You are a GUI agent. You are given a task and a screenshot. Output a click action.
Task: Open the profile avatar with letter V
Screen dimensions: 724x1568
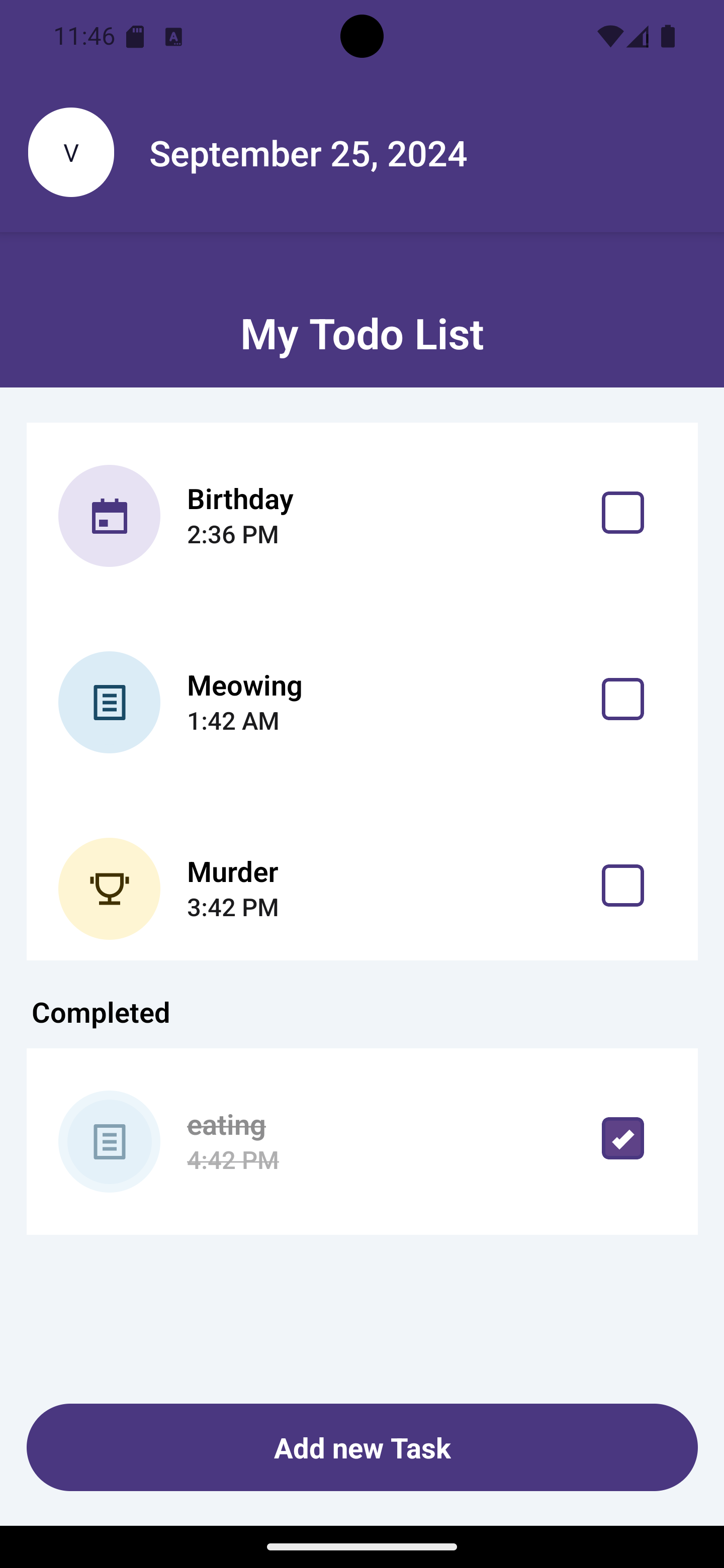(x=70, y=153)
